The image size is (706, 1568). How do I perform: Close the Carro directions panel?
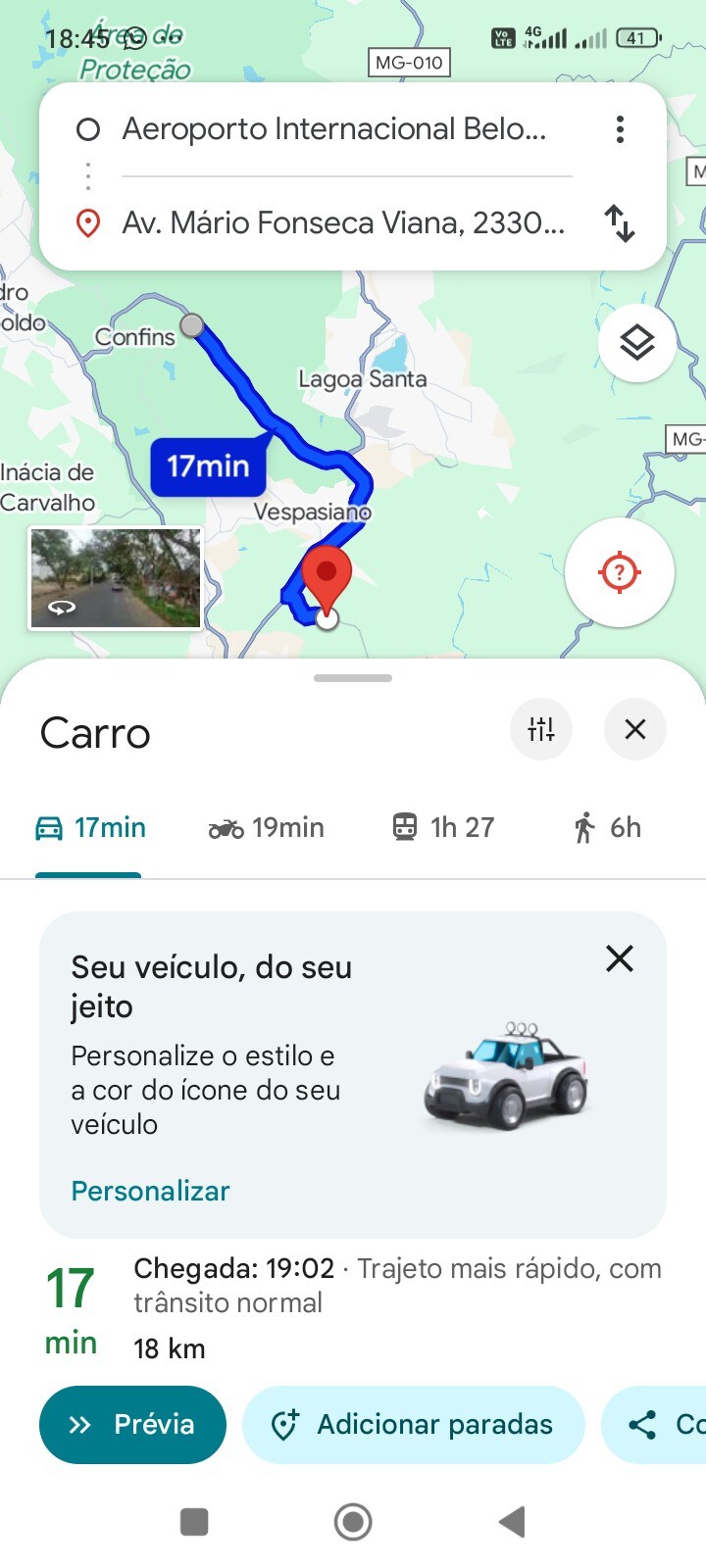click(x=635, y=729)
